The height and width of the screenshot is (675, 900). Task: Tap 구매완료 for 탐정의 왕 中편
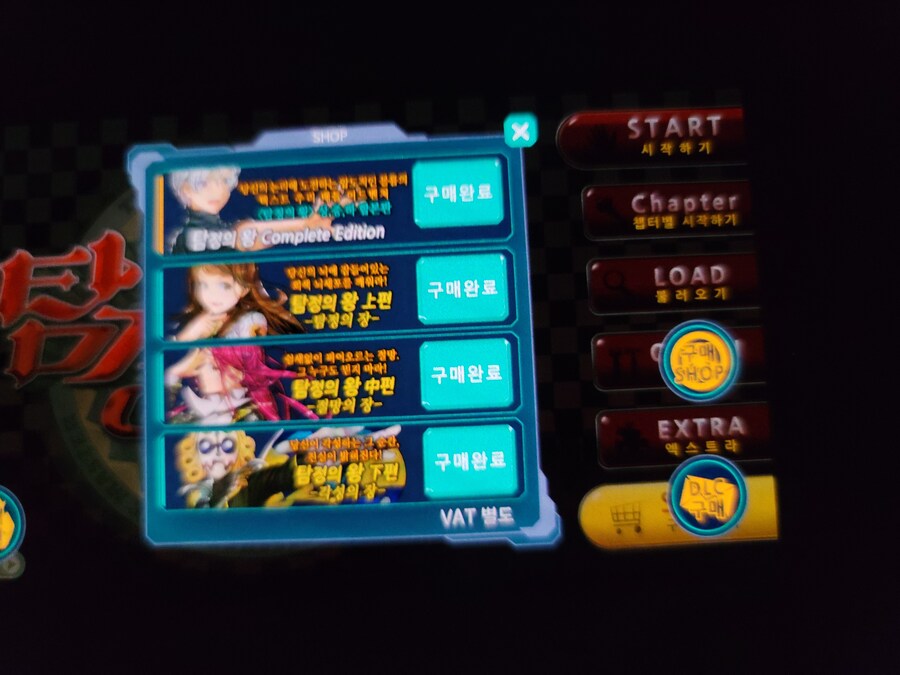(x=466, y=374)
